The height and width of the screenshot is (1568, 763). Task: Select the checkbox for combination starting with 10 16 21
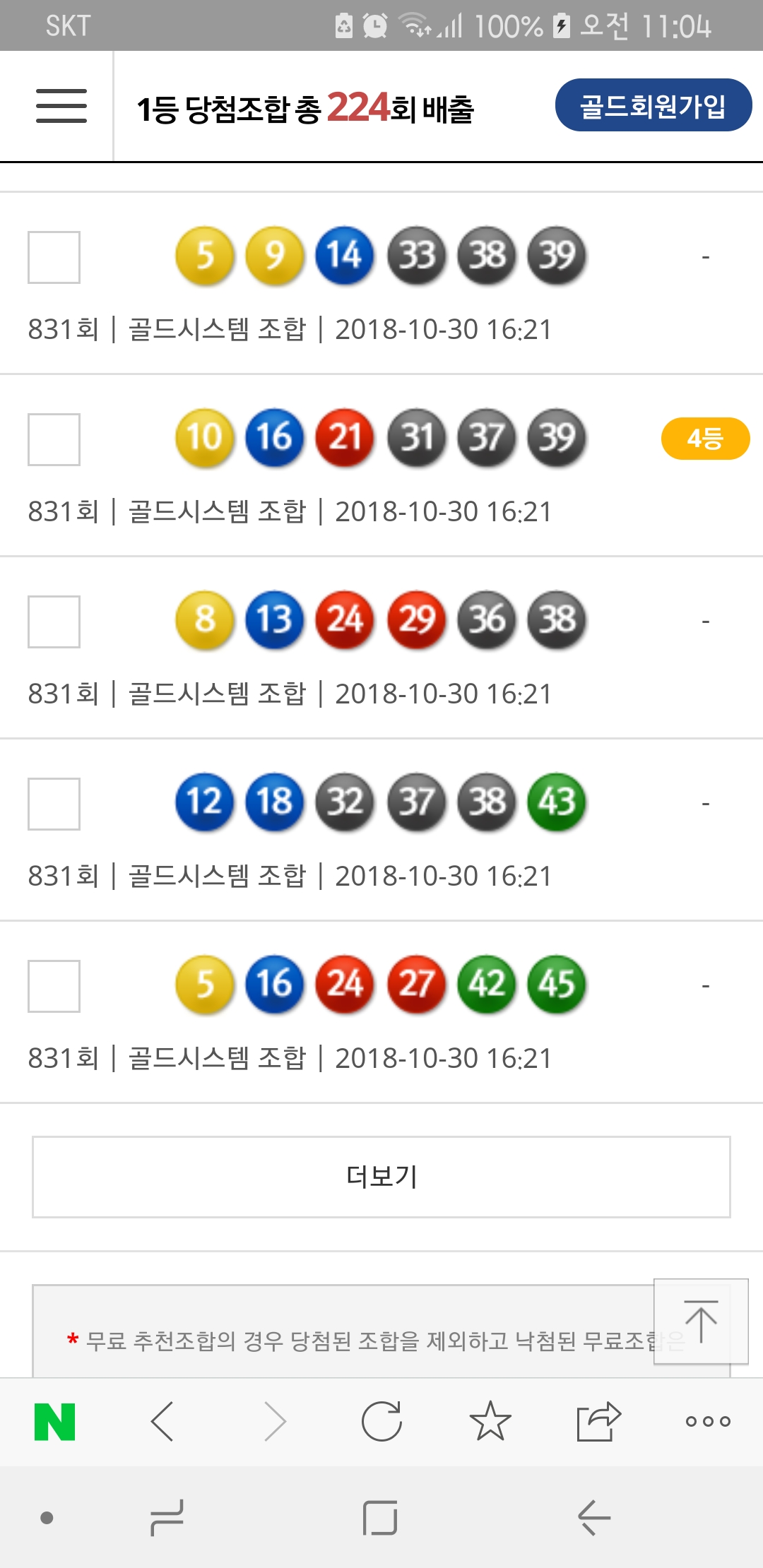54,439
